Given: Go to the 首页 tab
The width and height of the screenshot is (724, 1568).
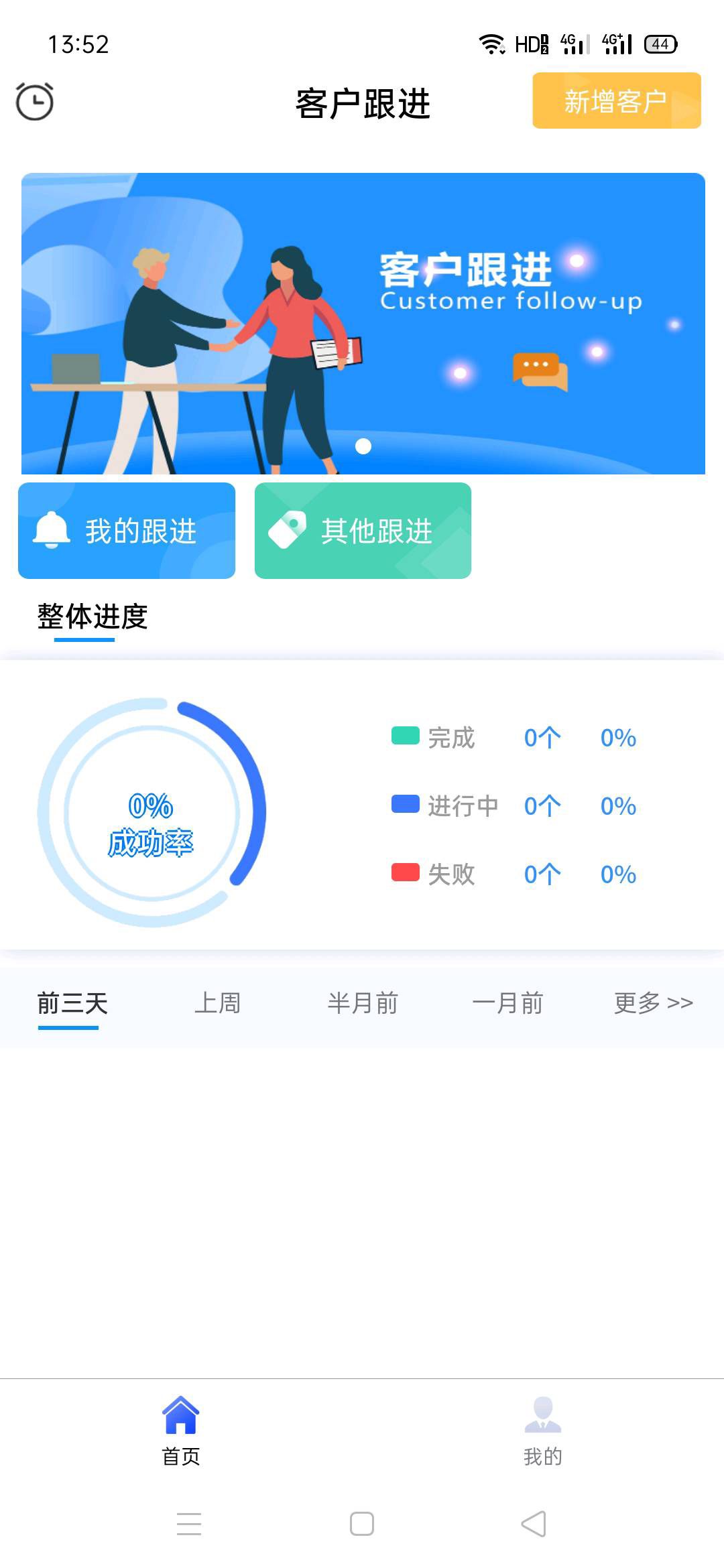Looking at the screenshot, I should click(181, 1431).
